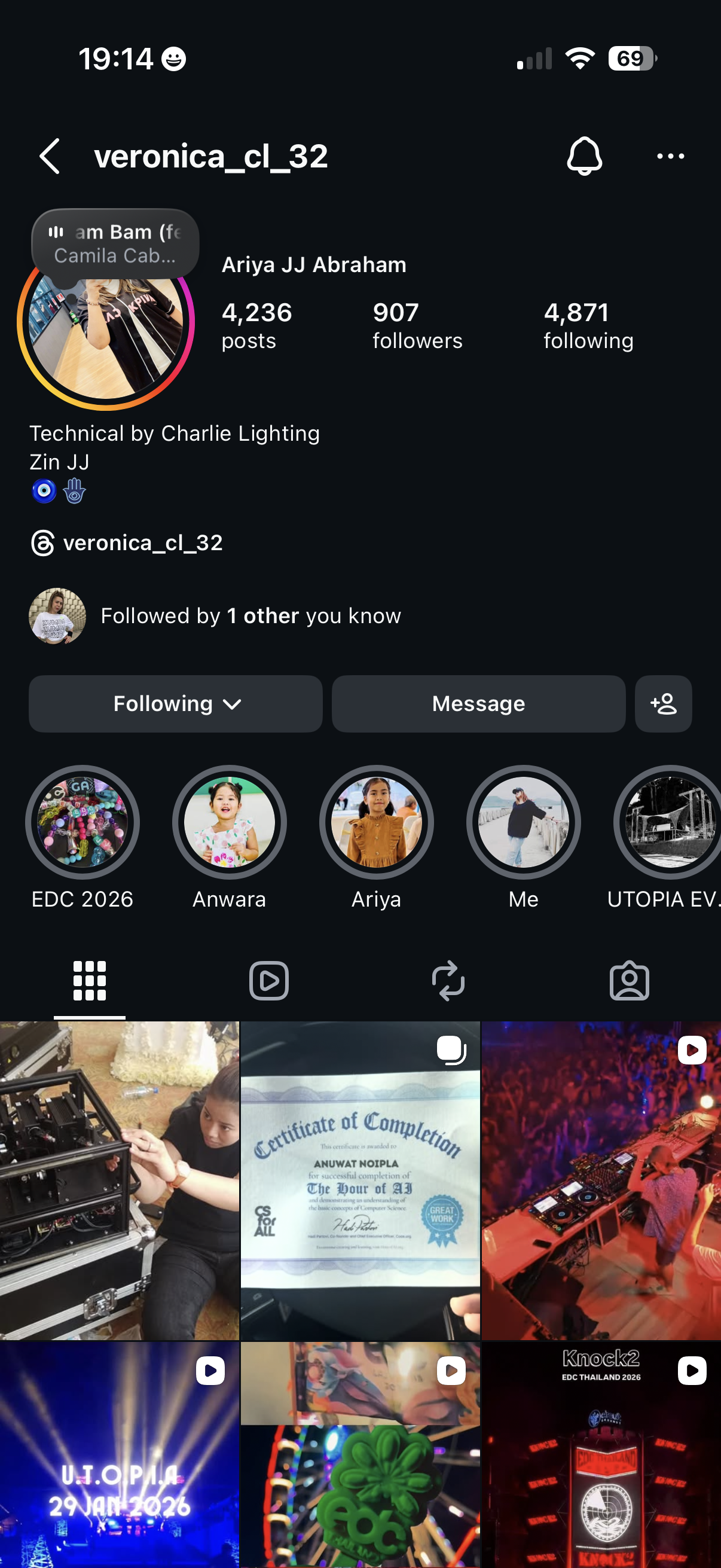721x1568 pixels.
Task: Open the Me highlight
Action: tap(523, 822)
